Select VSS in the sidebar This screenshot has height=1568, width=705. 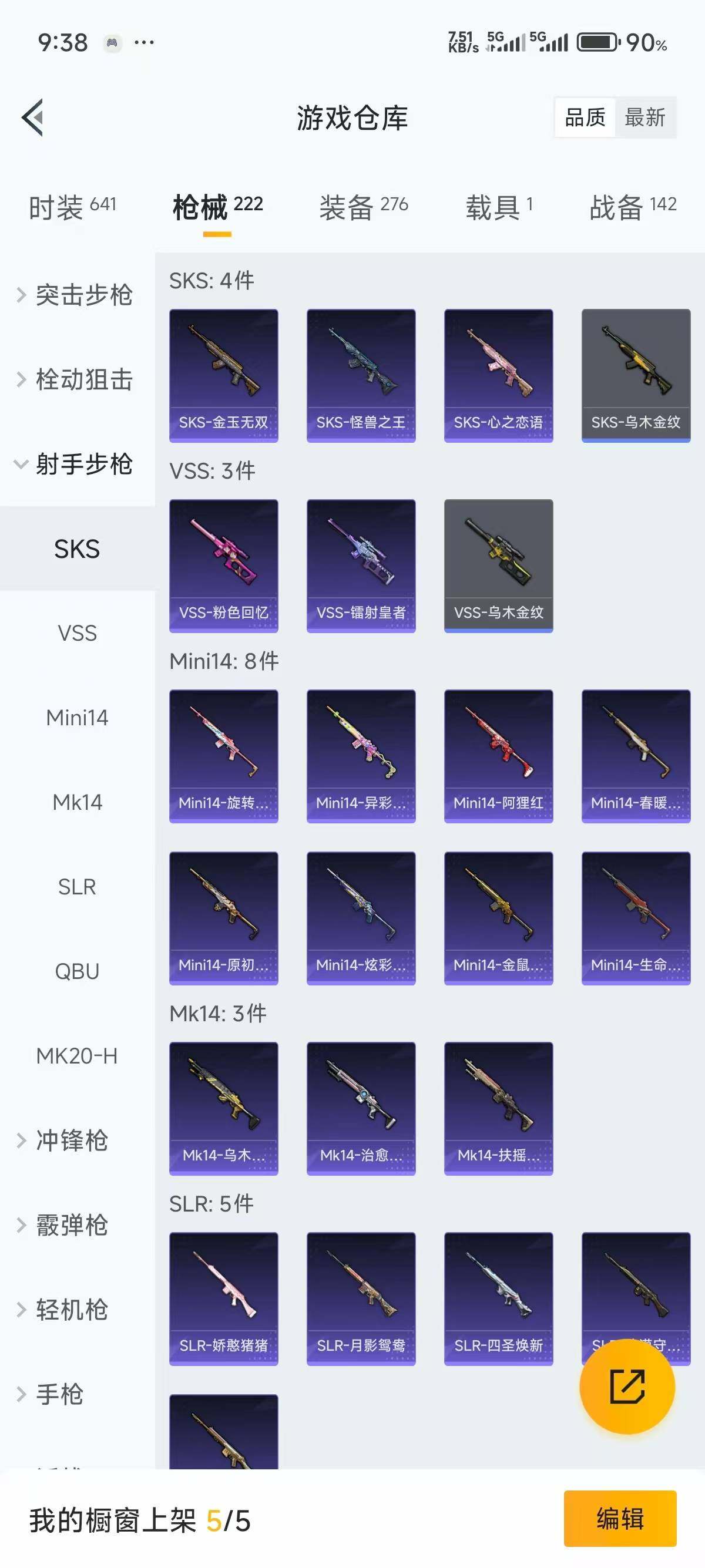(x=78, y=634)
